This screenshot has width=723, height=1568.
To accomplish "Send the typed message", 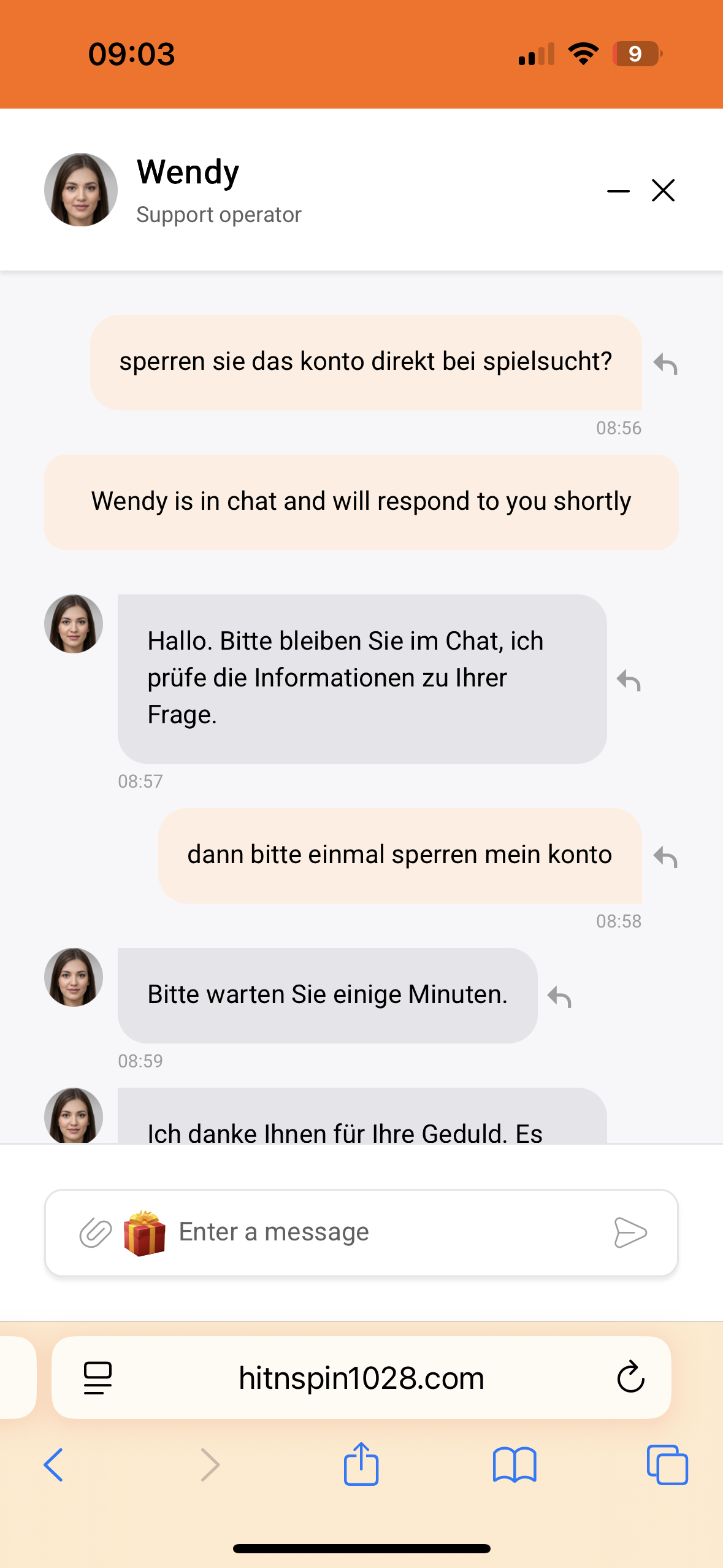I will (x=630, y=1232).
